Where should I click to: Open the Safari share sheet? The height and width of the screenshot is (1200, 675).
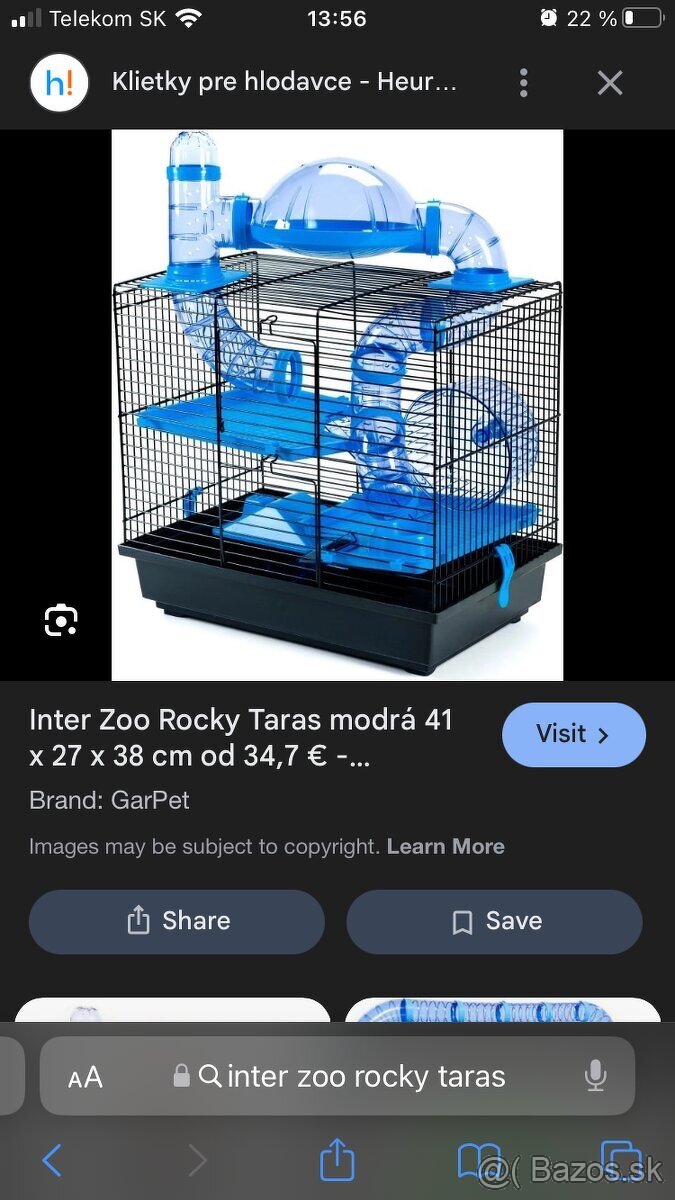click(x=337, y=1160)
